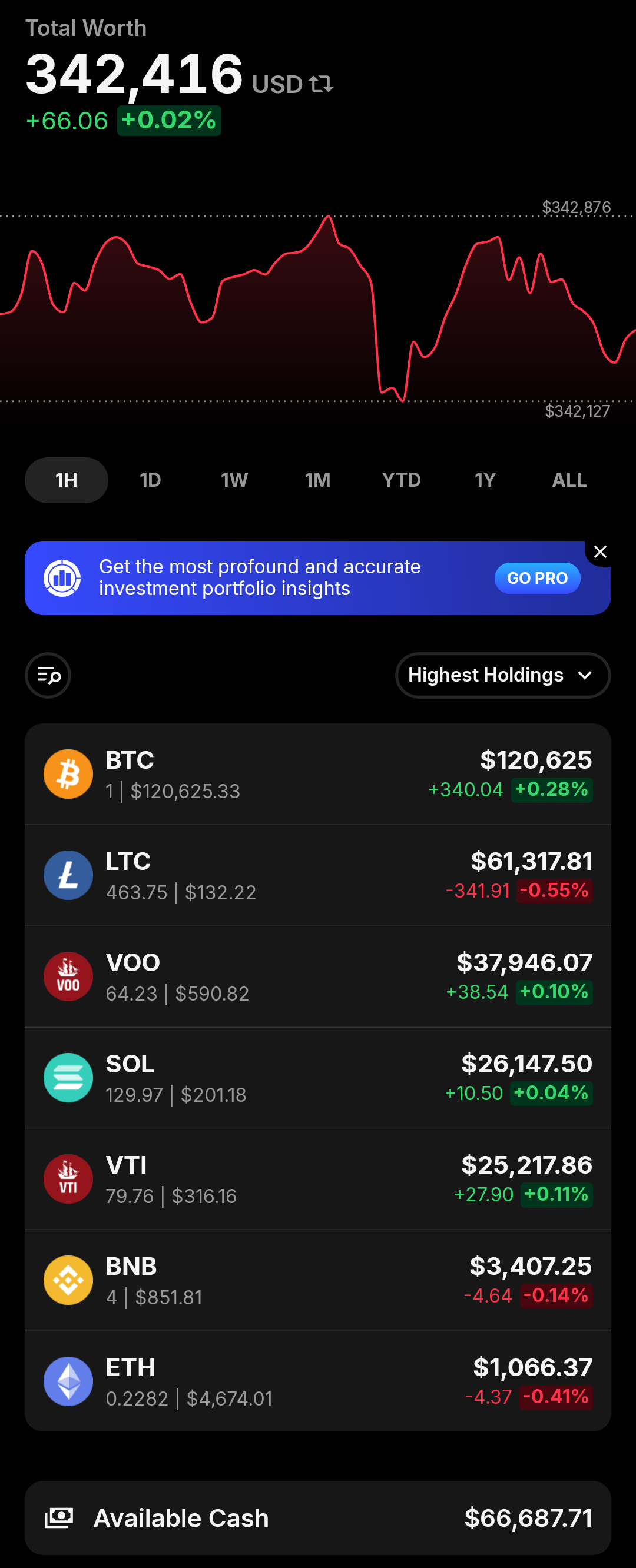View the VTI holding row
Viewport: 636px width, 1568px height.
(318, 1178)
